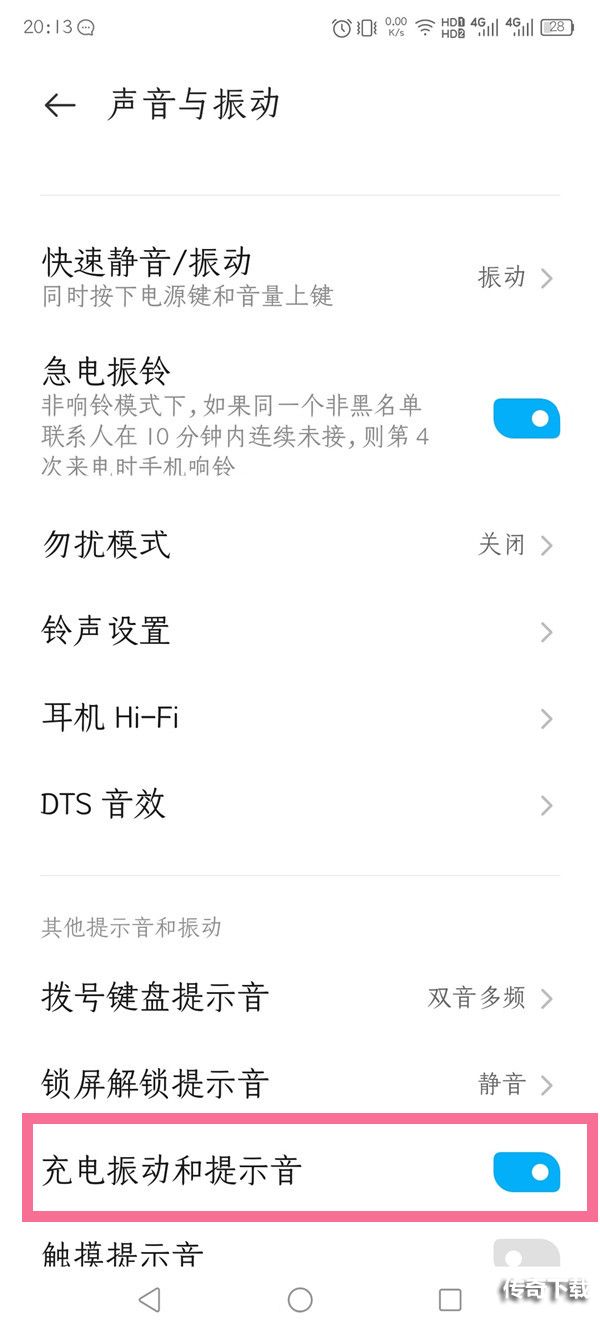The height and width of the screenshot is (1333, 600).
Task: Disable 充电振动和提示音 switch
Action: (526, 1171)
